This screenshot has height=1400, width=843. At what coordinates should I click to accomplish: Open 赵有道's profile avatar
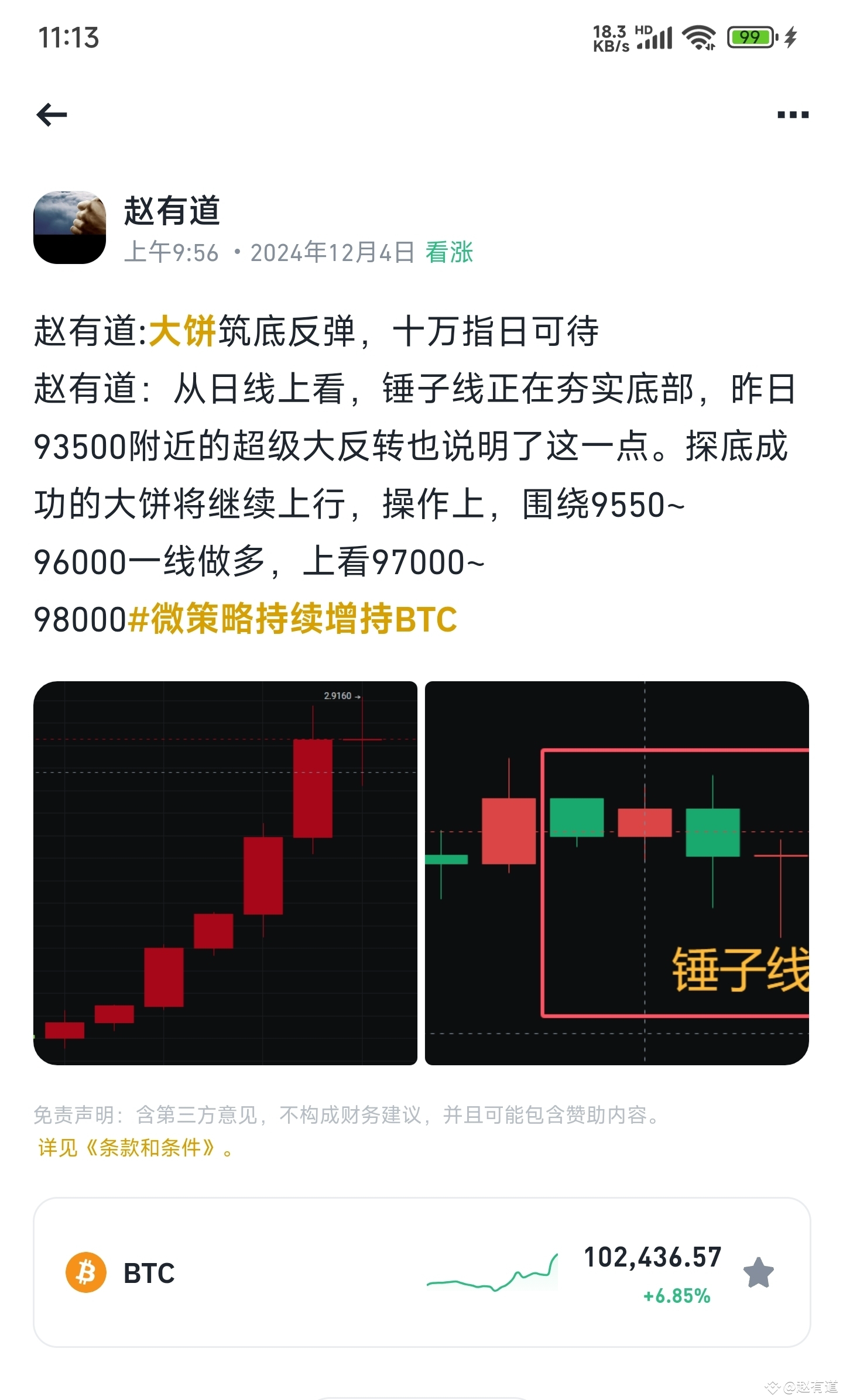click(x=70, y=227)
